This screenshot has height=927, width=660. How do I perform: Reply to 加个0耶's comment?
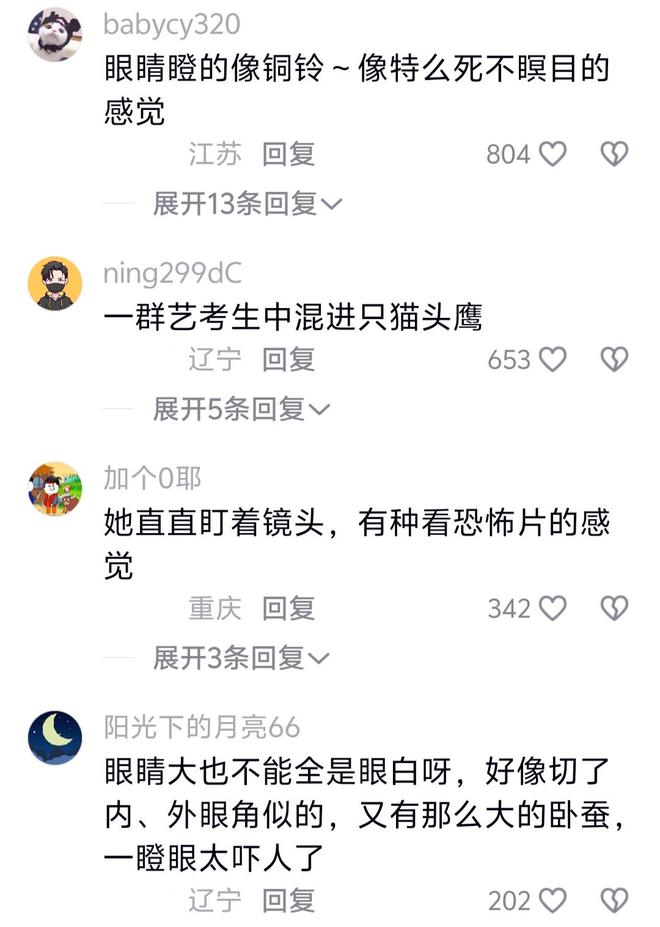(x=289, y=608)
